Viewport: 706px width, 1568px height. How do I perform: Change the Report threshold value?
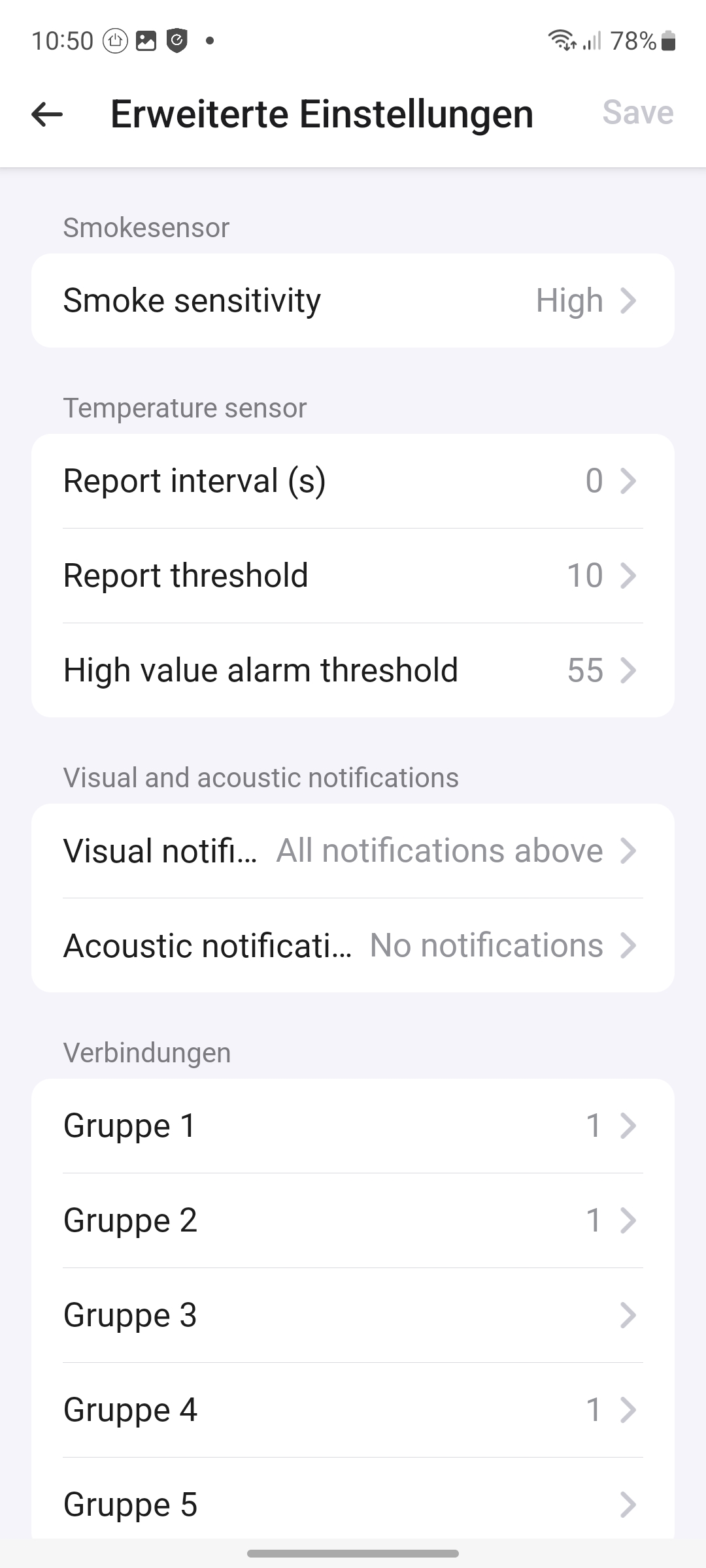pos(353,576)
